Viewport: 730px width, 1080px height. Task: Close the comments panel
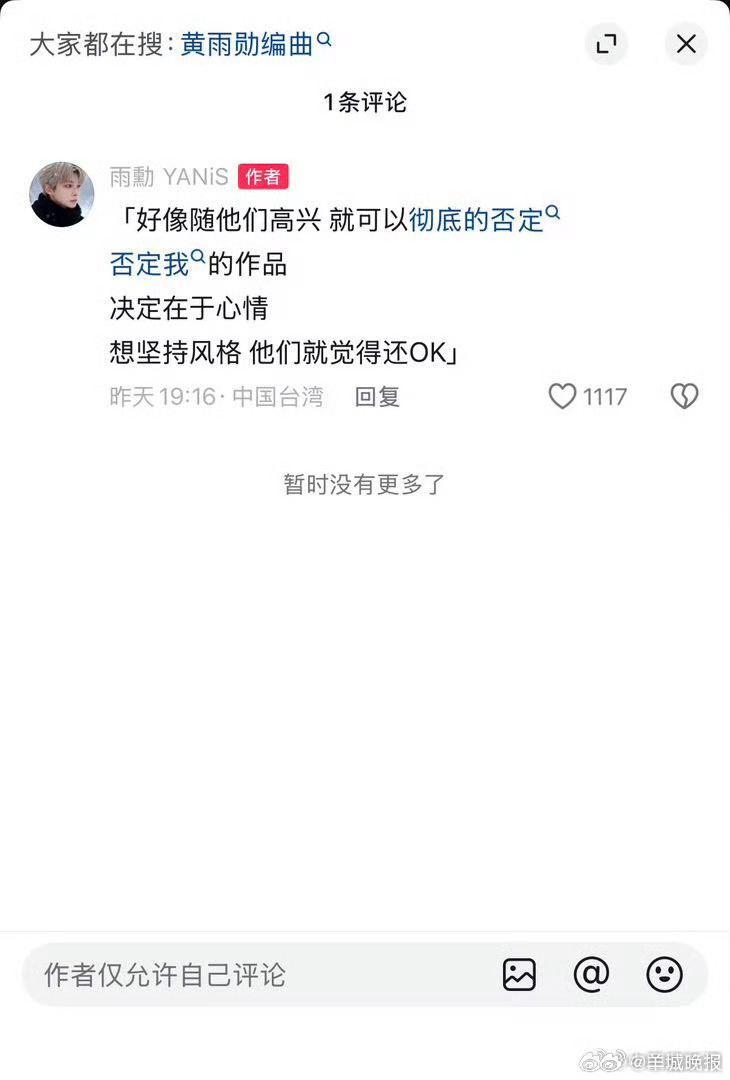pos(685,44)
